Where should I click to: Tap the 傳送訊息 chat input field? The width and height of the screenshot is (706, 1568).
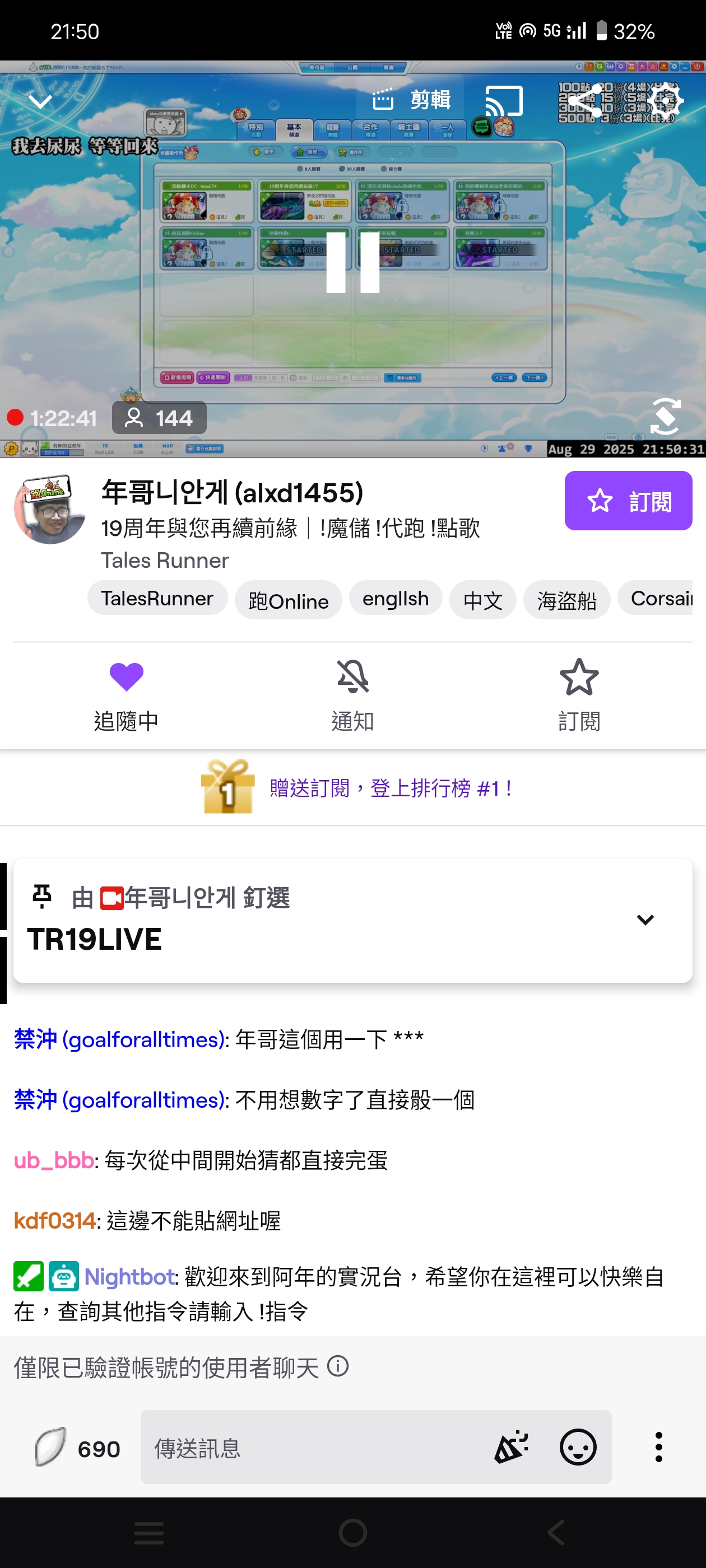coord(317,1448)
